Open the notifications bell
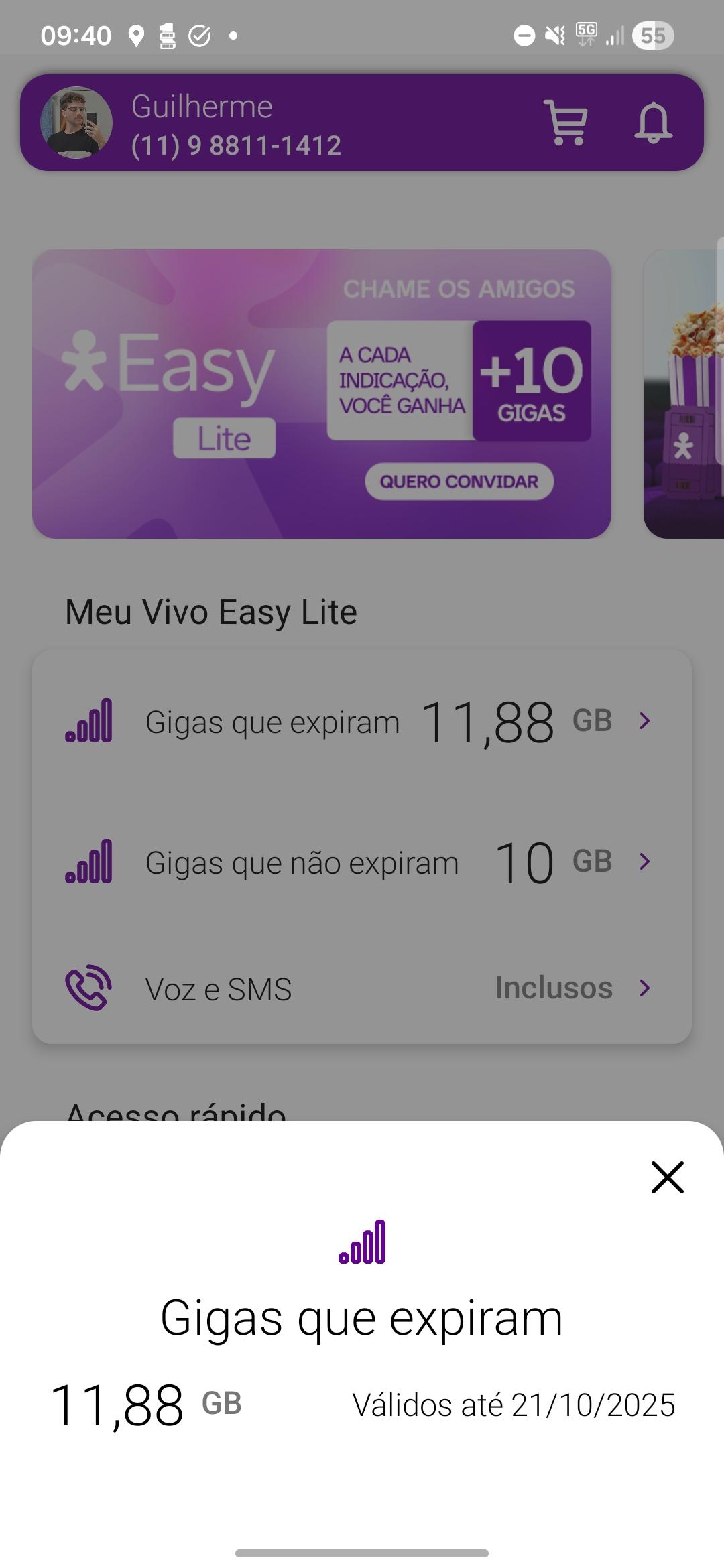 coord(654,125)
